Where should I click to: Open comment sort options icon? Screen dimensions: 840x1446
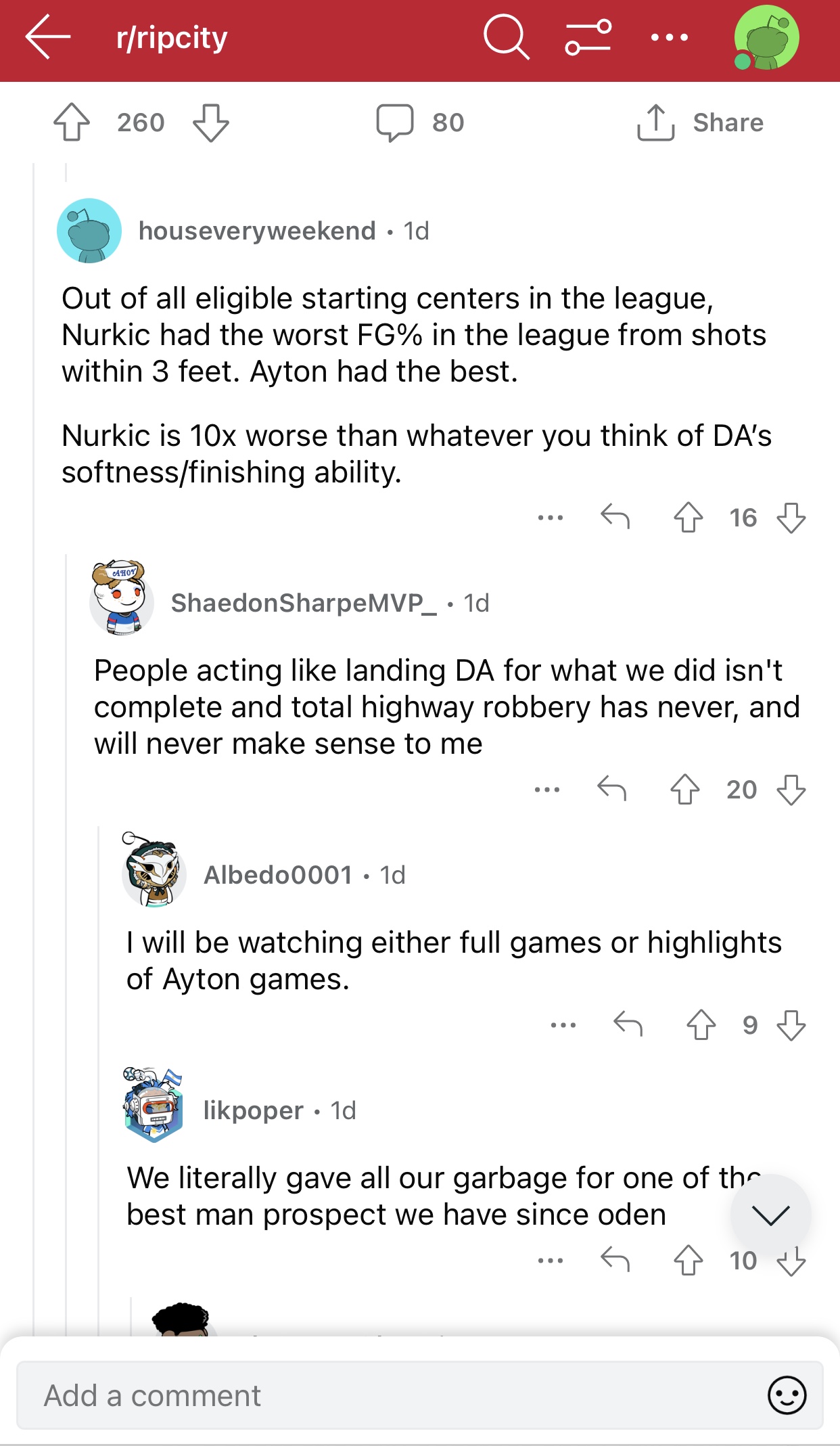(588, 37)
